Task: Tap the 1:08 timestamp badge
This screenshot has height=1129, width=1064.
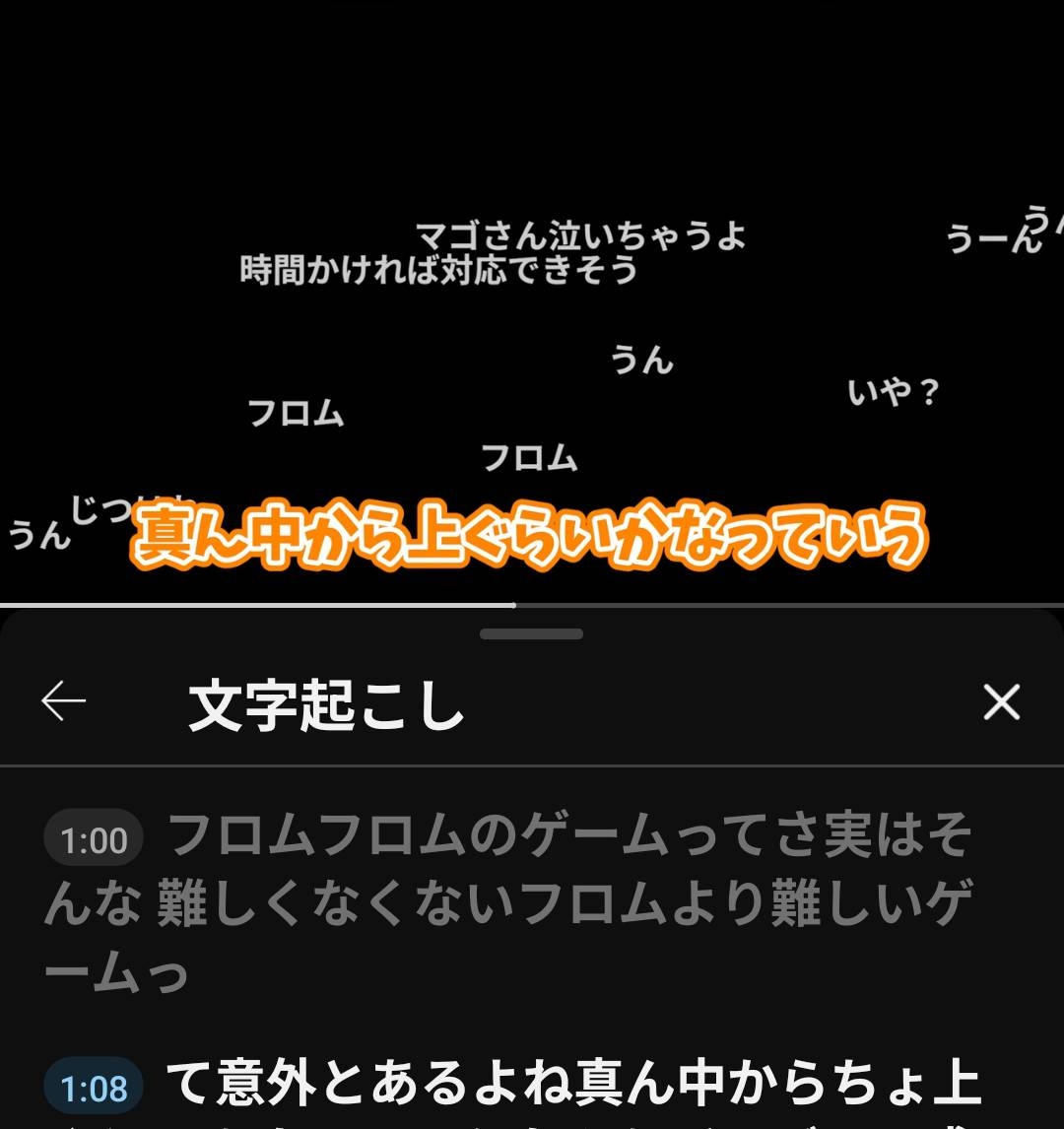Action: pos(94,1090)
